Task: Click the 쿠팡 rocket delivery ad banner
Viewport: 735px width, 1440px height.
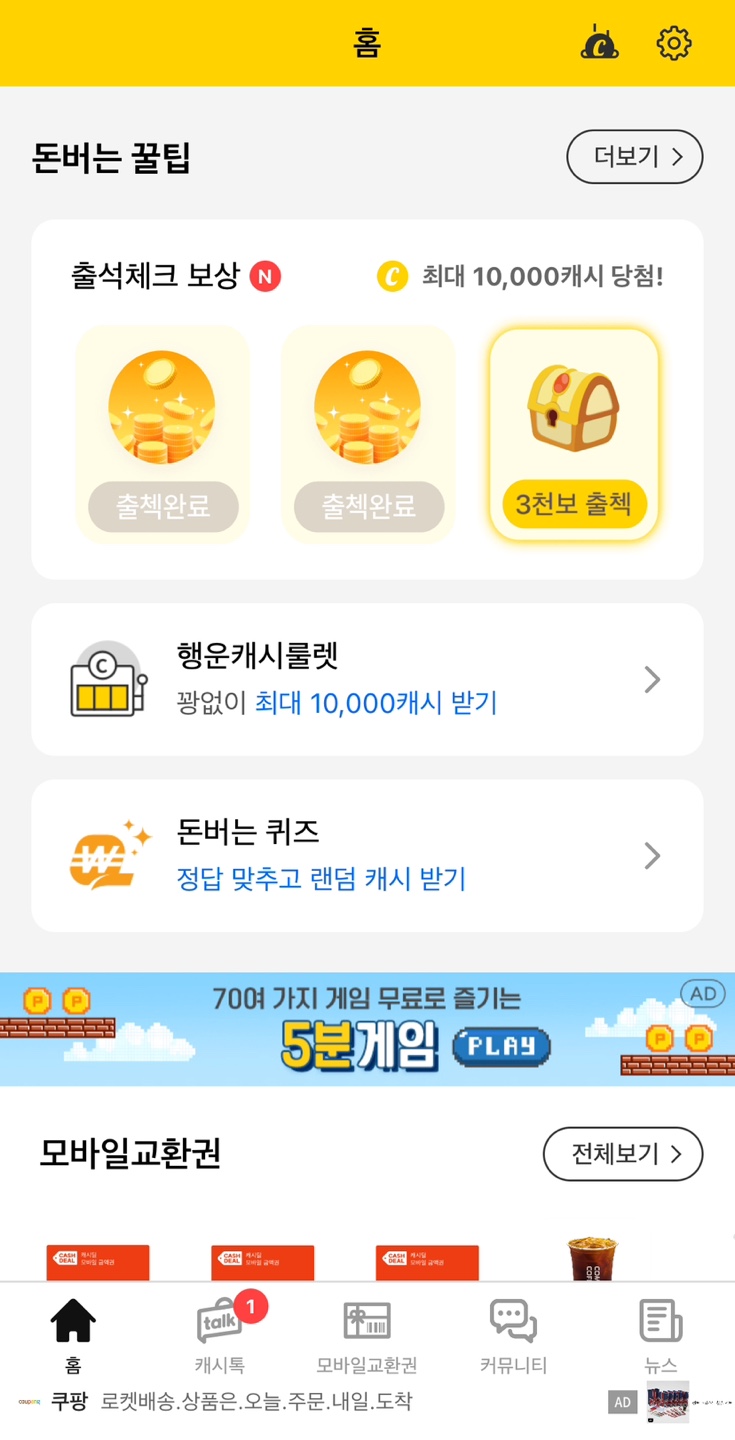Action: point(300,1404)
